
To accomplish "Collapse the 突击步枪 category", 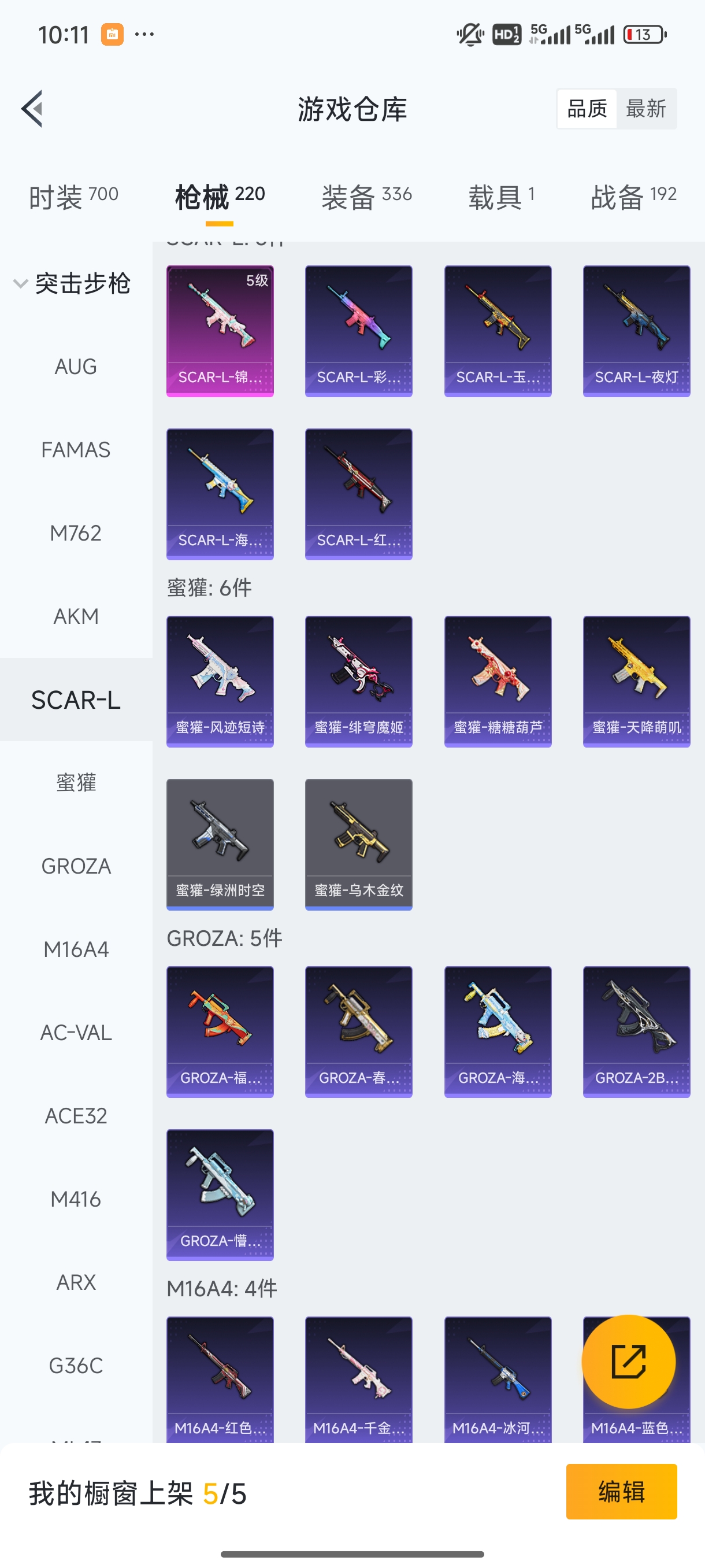I will (x=73, y=284).
